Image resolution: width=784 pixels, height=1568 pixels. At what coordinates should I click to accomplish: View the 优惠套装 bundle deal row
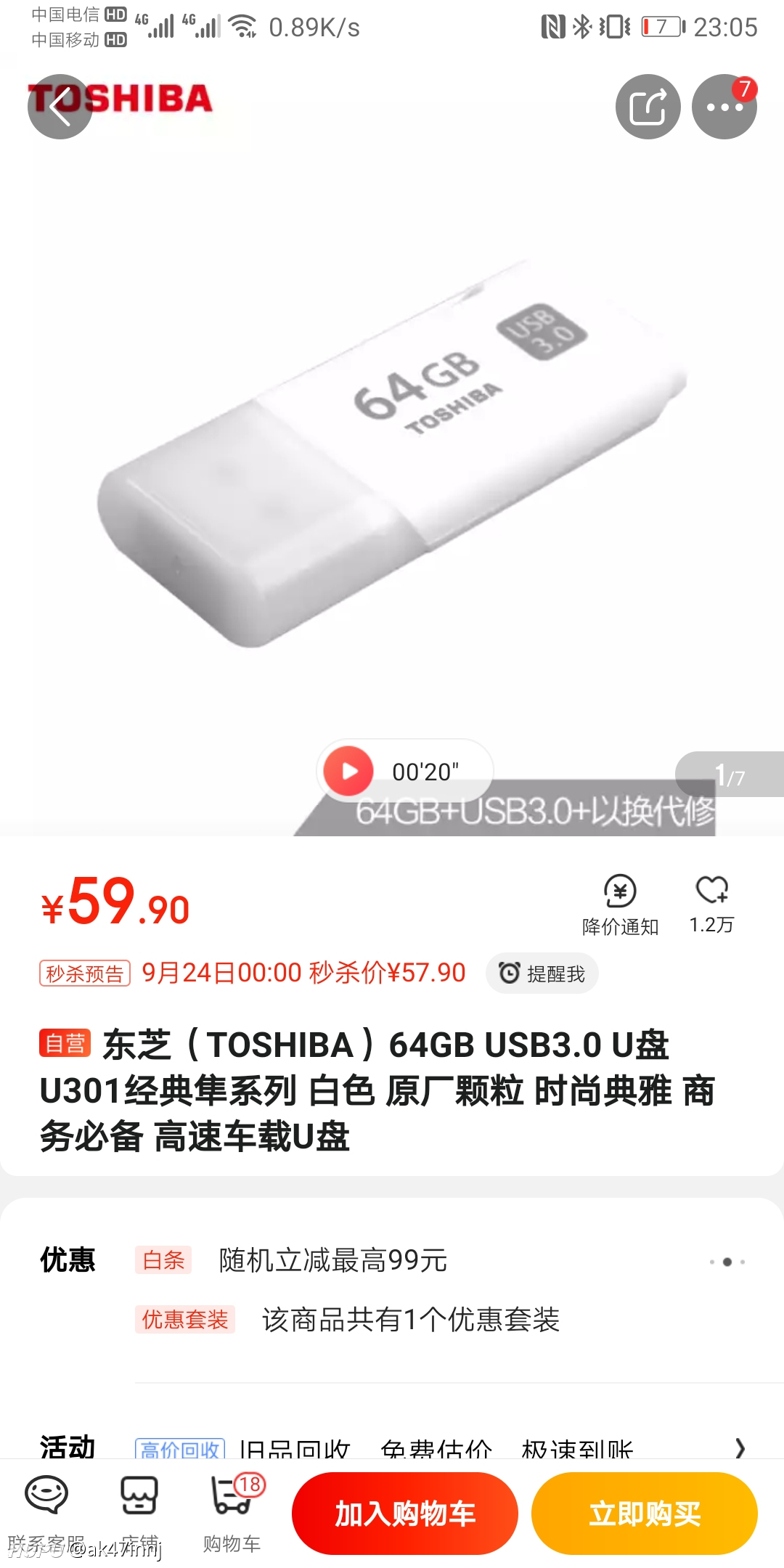tap(392, 1320)
